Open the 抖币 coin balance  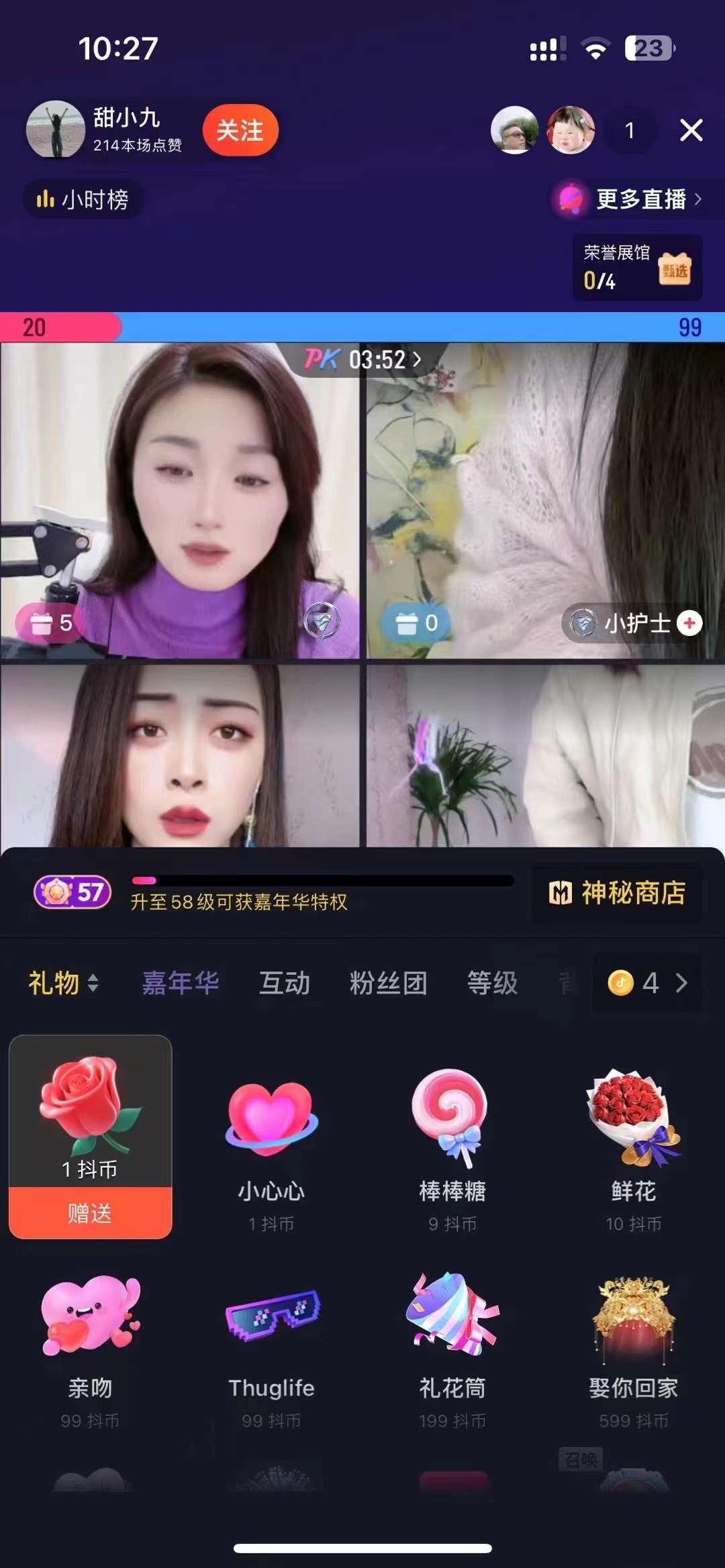tap(647, 983)
